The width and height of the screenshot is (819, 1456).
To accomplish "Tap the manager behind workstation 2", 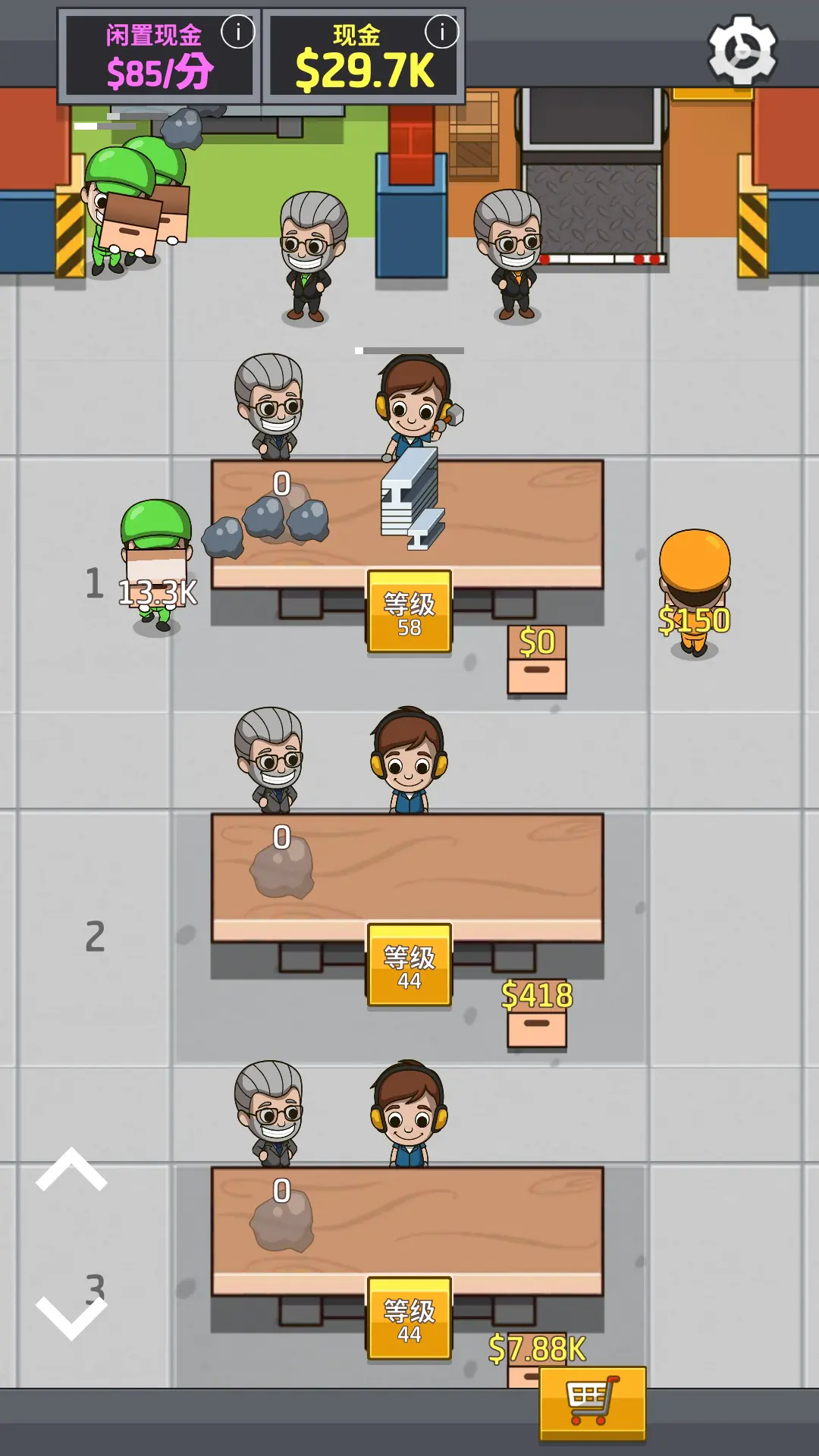I will point(269,758).
